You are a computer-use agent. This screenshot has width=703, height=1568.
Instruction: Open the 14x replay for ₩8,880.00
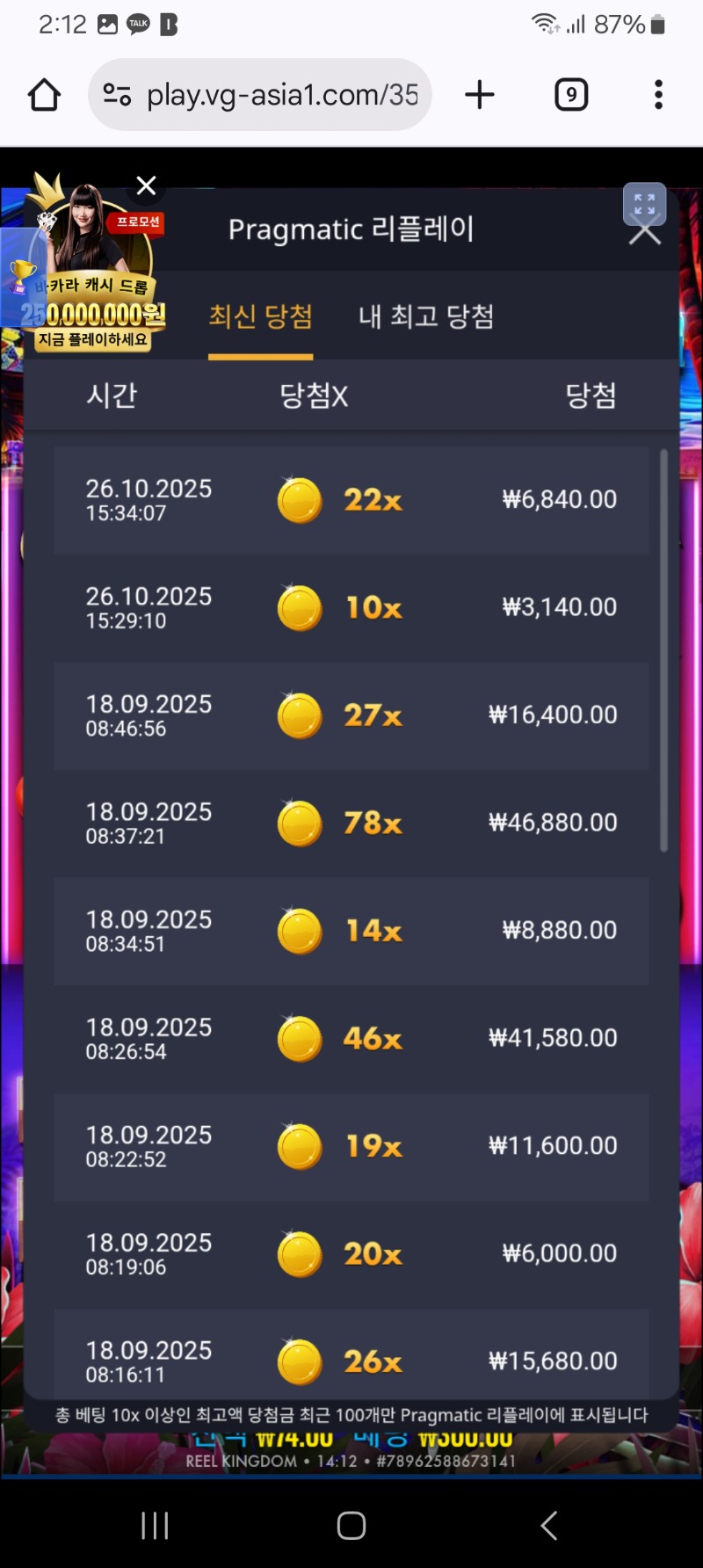(351, 931)
